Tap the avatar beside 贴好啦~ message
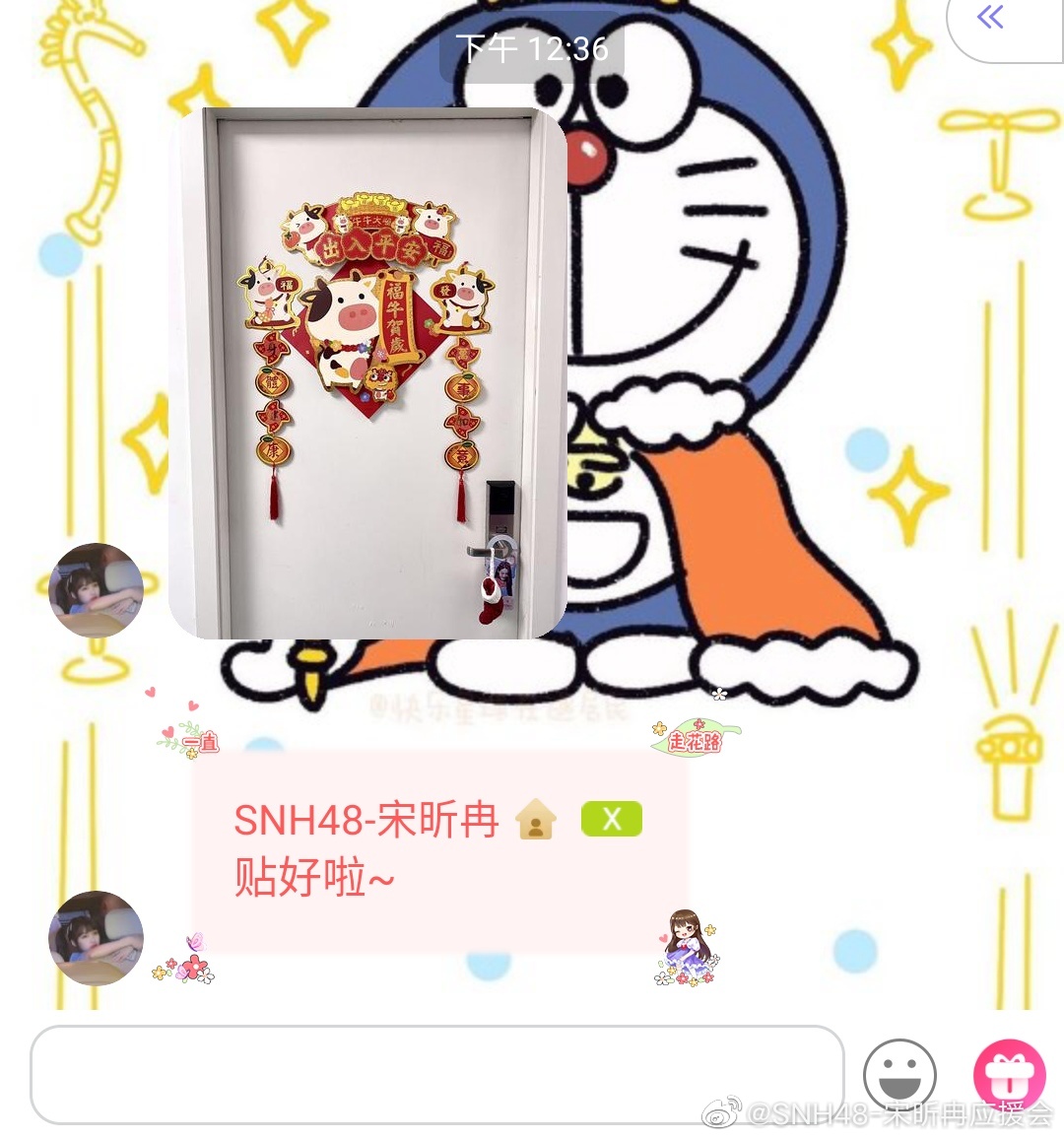The image size is (1064, 1140). point(96,938)
